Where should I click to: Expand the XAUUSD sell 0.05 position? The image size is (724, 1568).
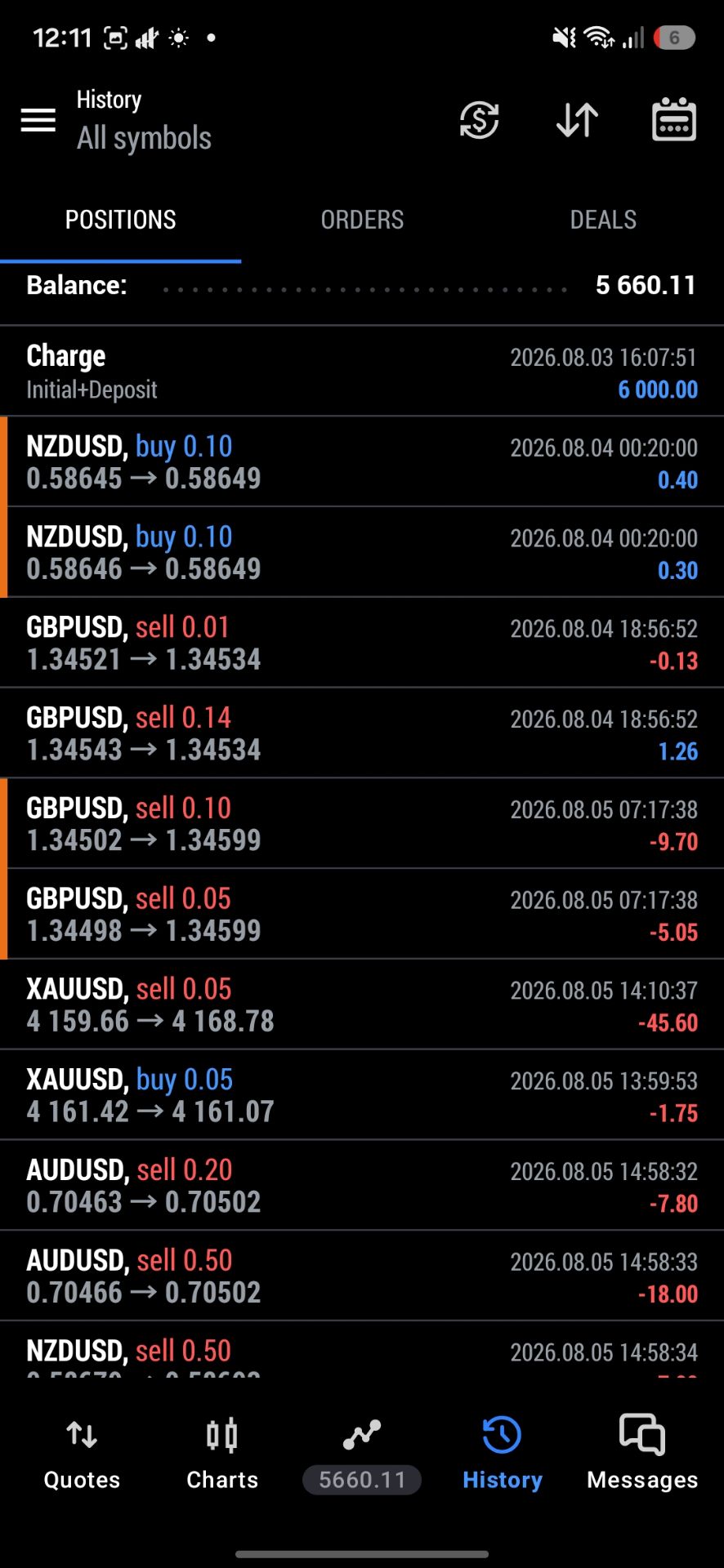(x=362, y=1004)
